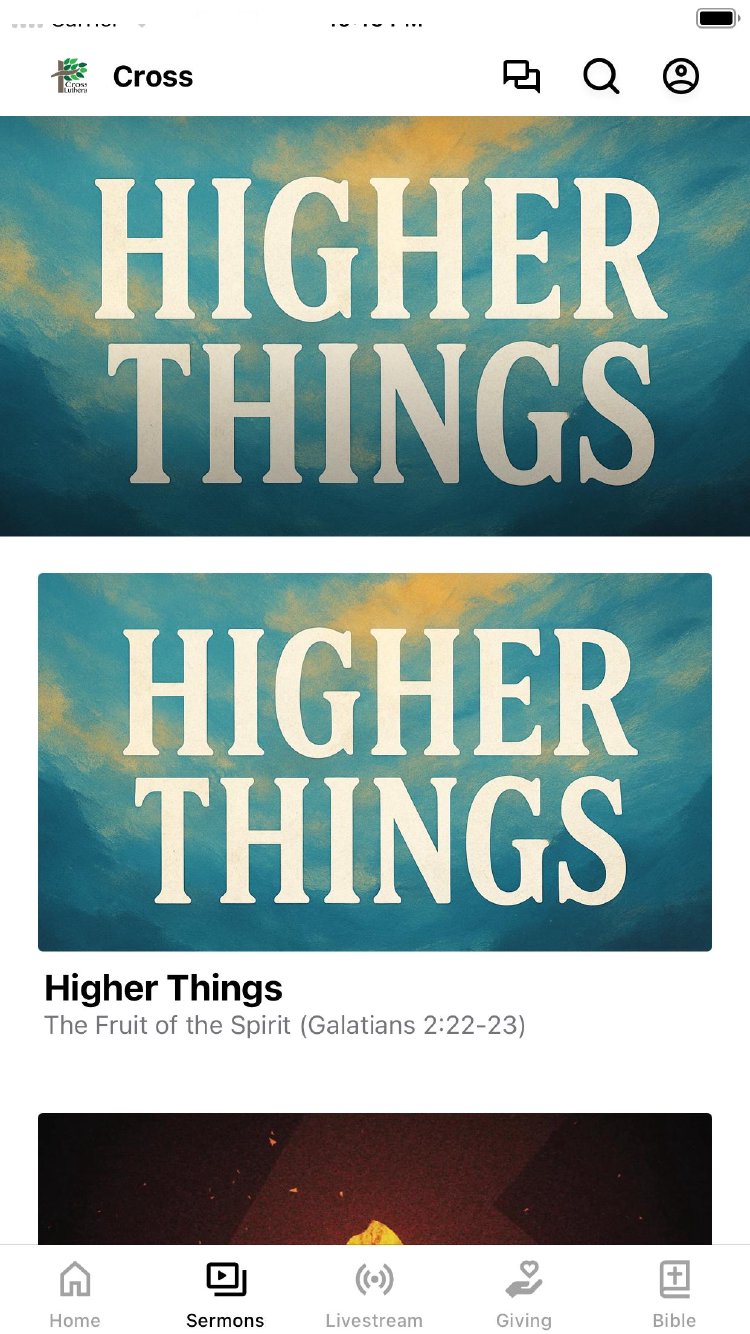
Task: Open the featured Higher Things banner
Action: (x=375, y=326)
